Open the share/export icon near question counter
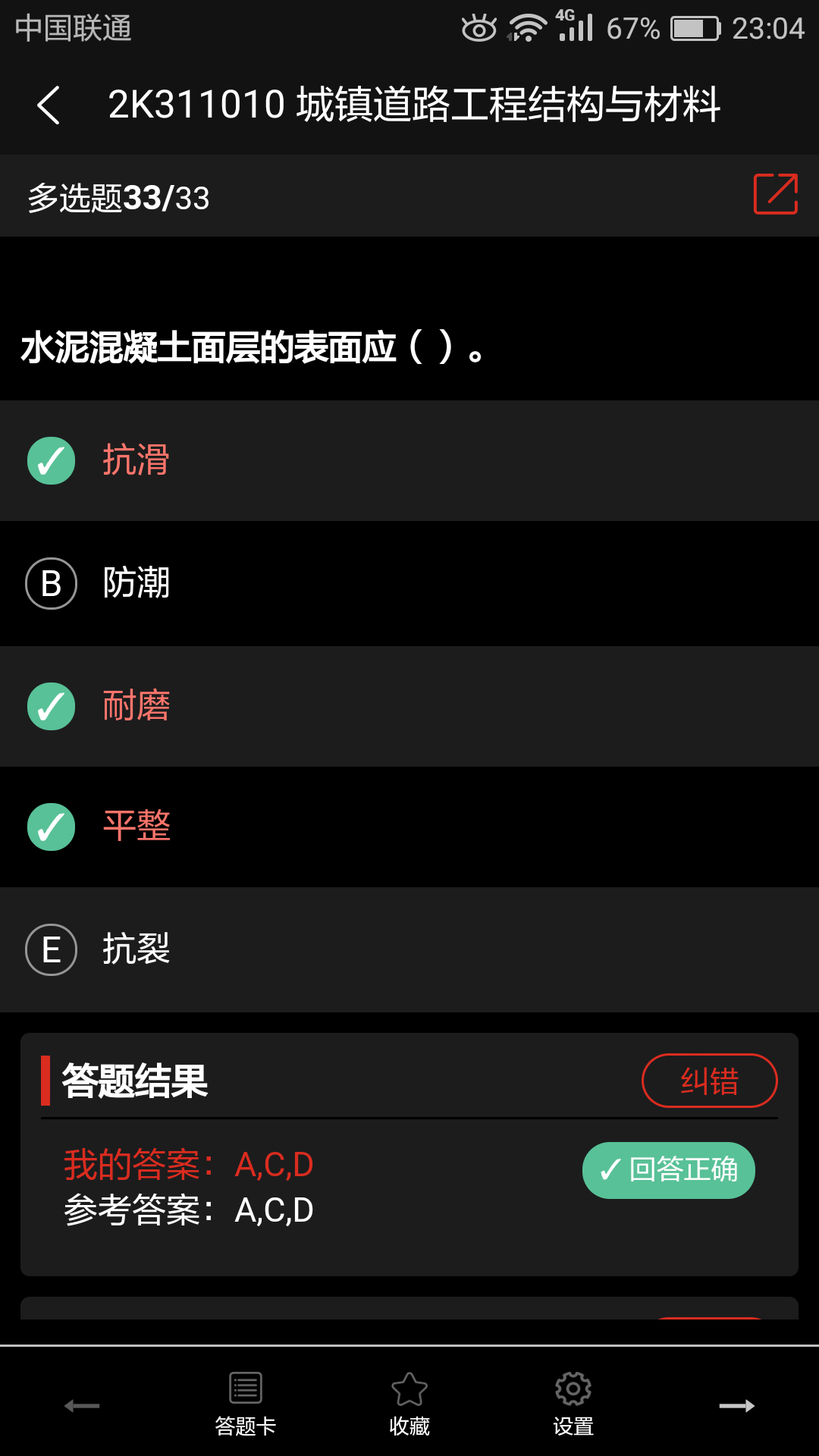This screenshot has width=819, height=1456. 774,195
